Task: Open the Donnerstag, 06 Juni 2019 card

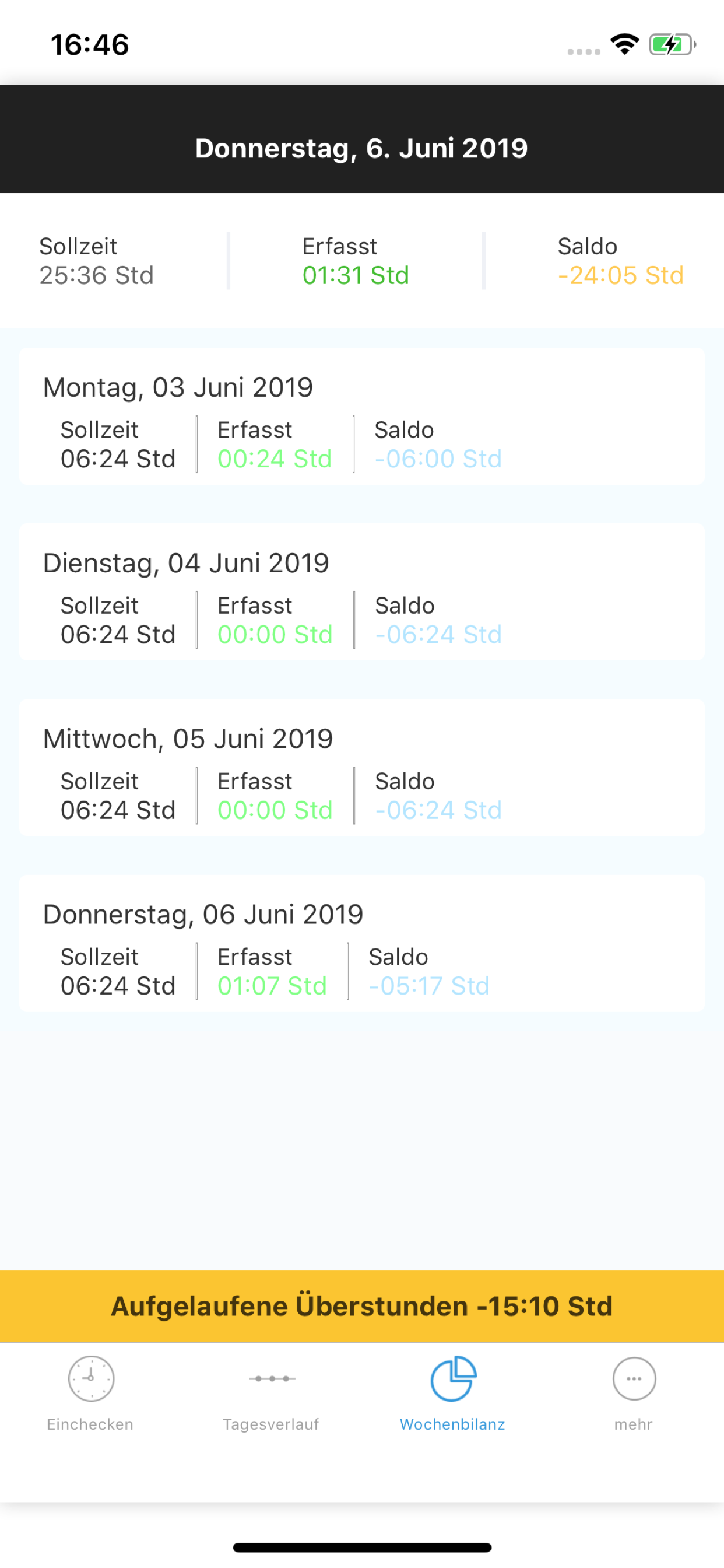Action: [362, 943]
